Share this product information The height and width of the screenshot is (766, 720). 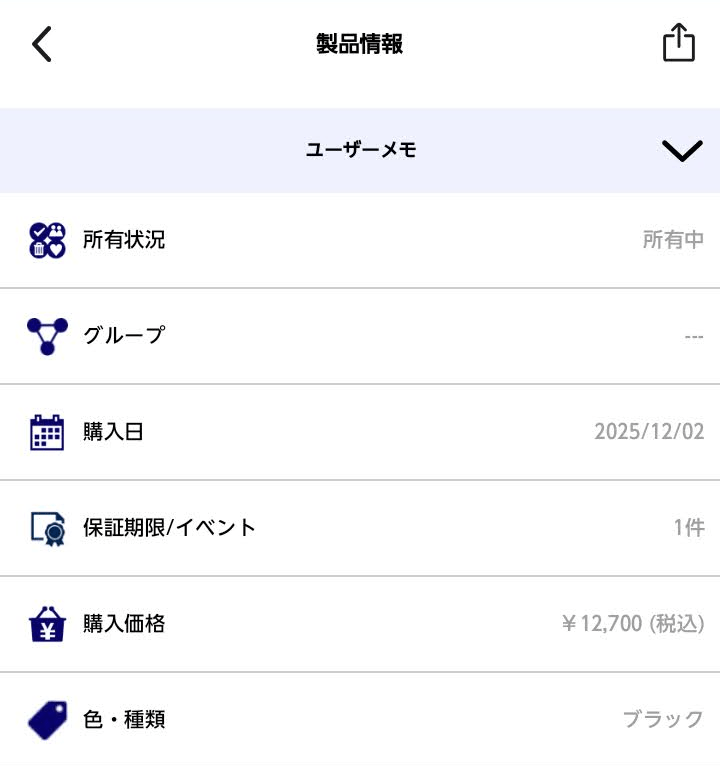(x=678, y=43)
